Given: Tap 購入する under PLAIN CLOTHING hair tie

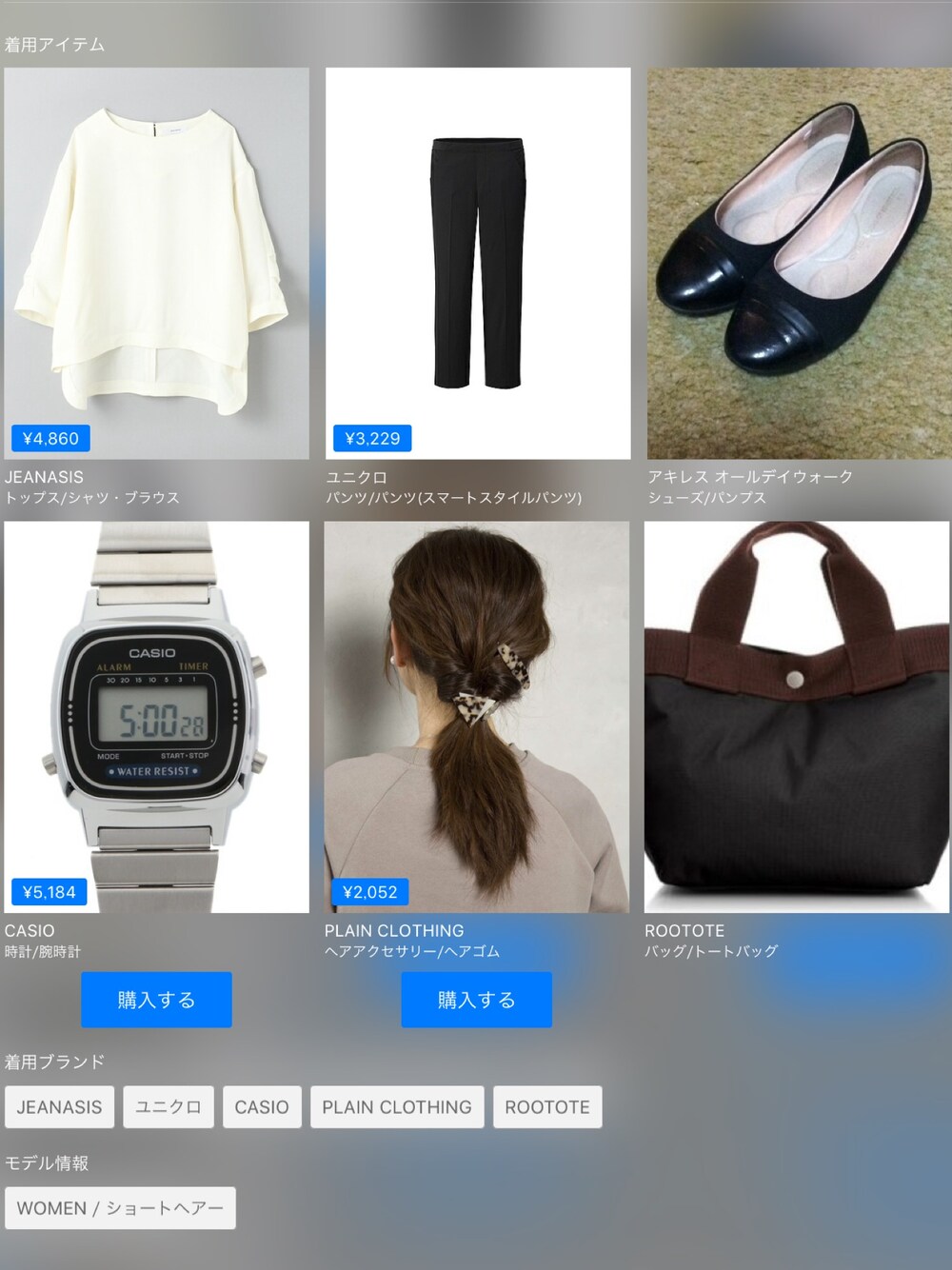Looking at the screenshot, I should tap(476, 1000).
